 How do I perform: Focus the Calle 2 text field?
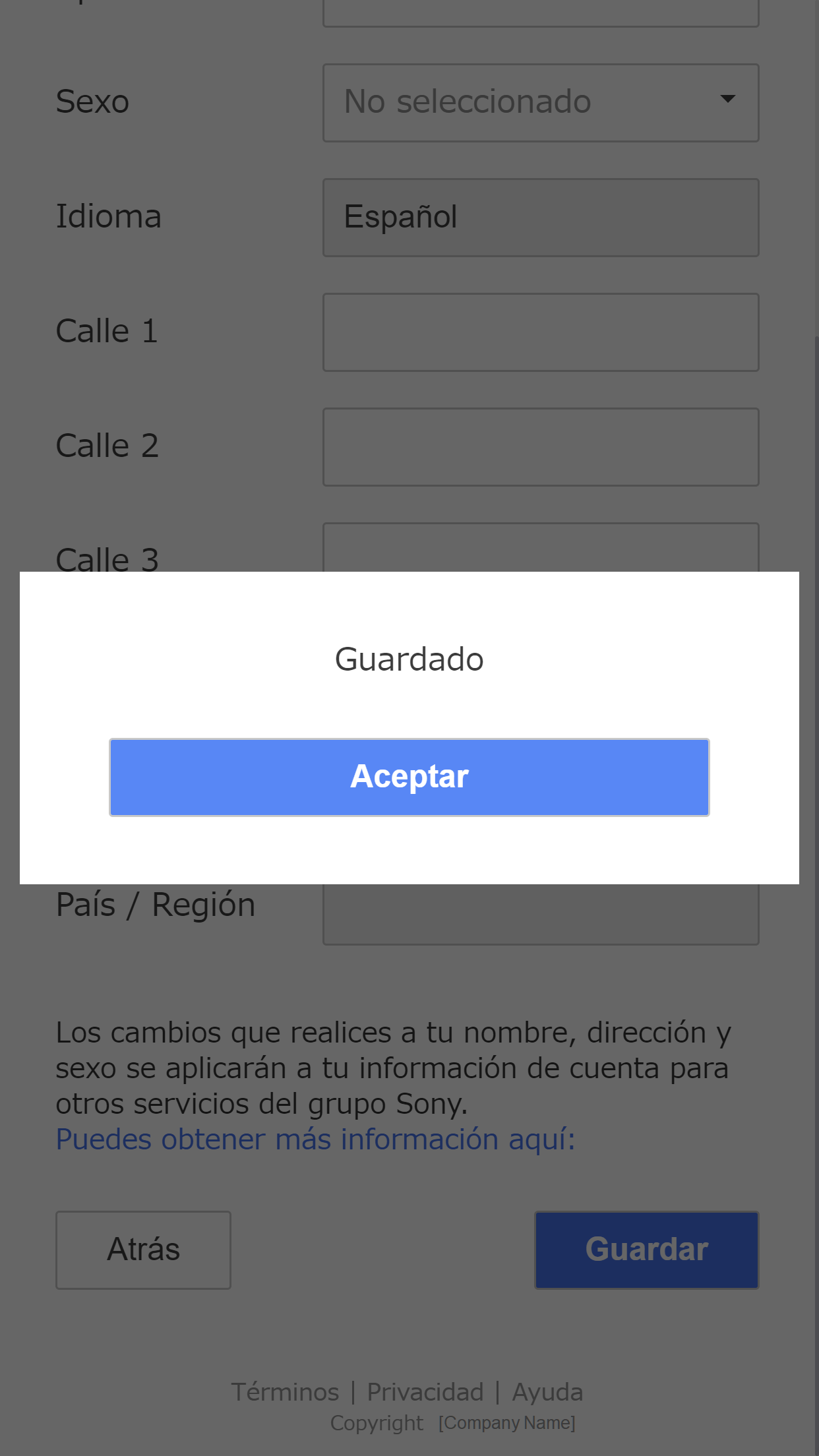(540, 447)
